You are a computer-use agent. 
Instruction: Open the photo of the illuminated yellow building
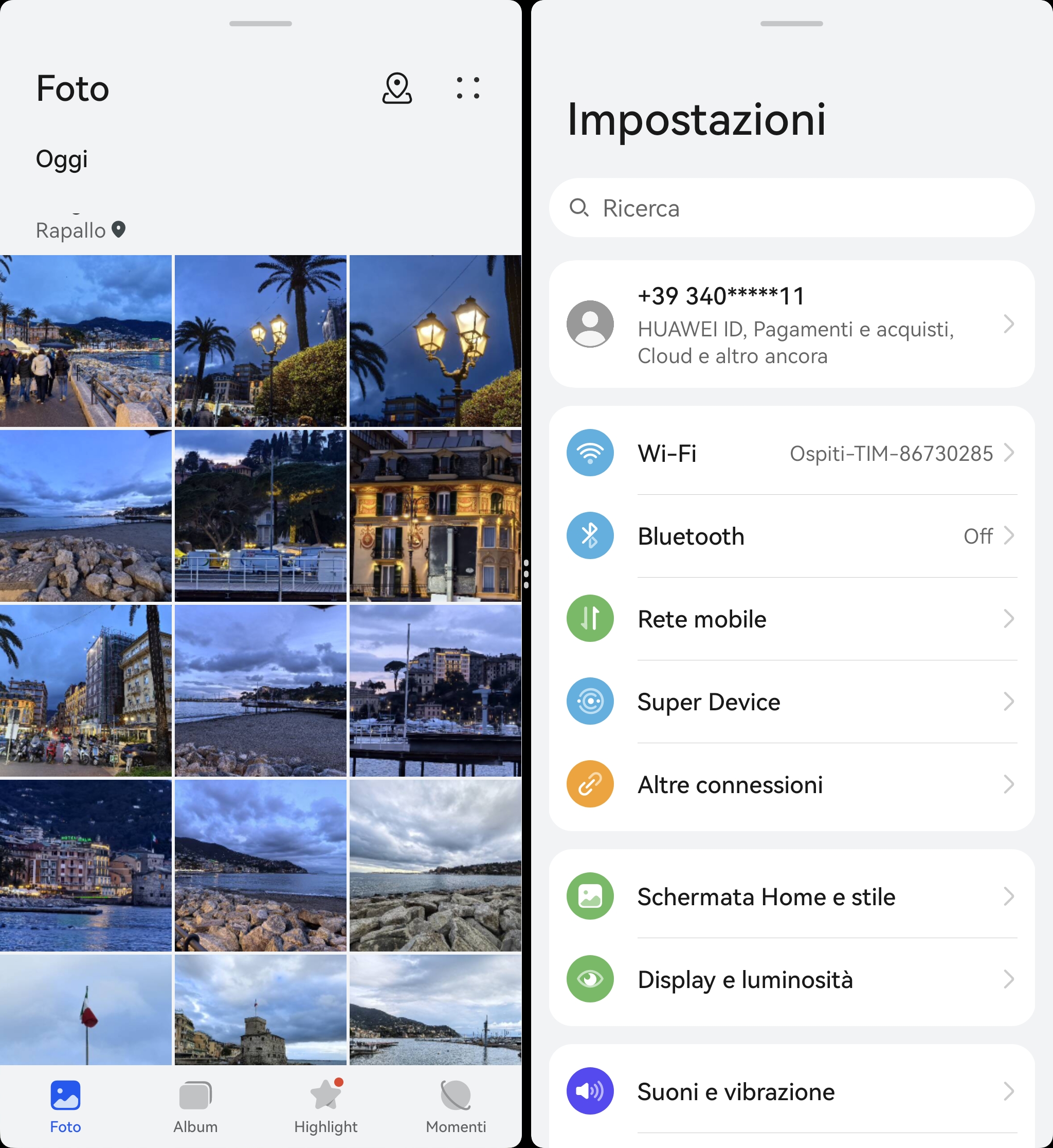click(x=435, y=516)
